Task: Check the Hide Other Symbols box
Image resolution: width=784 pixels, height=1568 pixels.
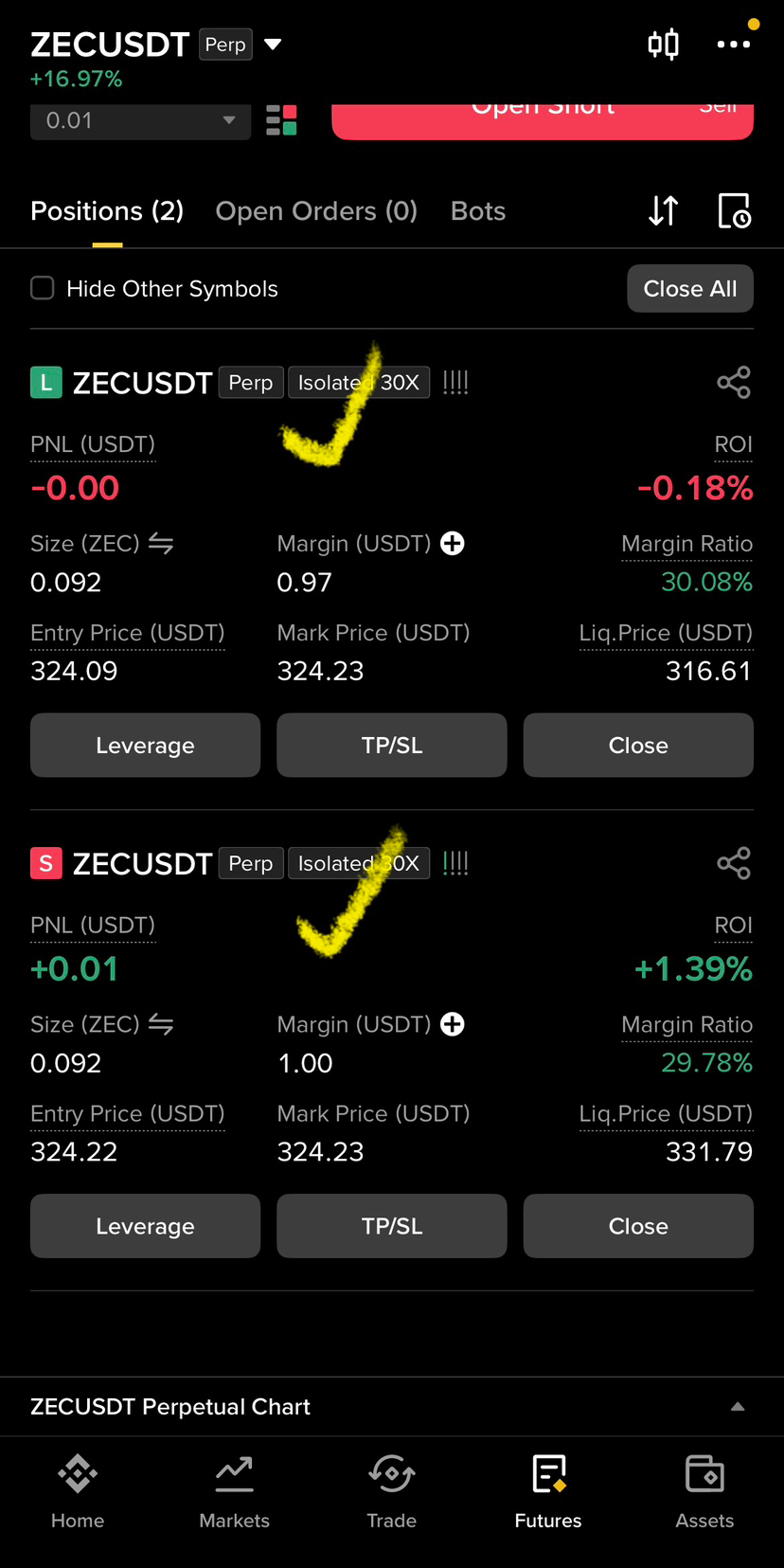Action: coord(43,288)
